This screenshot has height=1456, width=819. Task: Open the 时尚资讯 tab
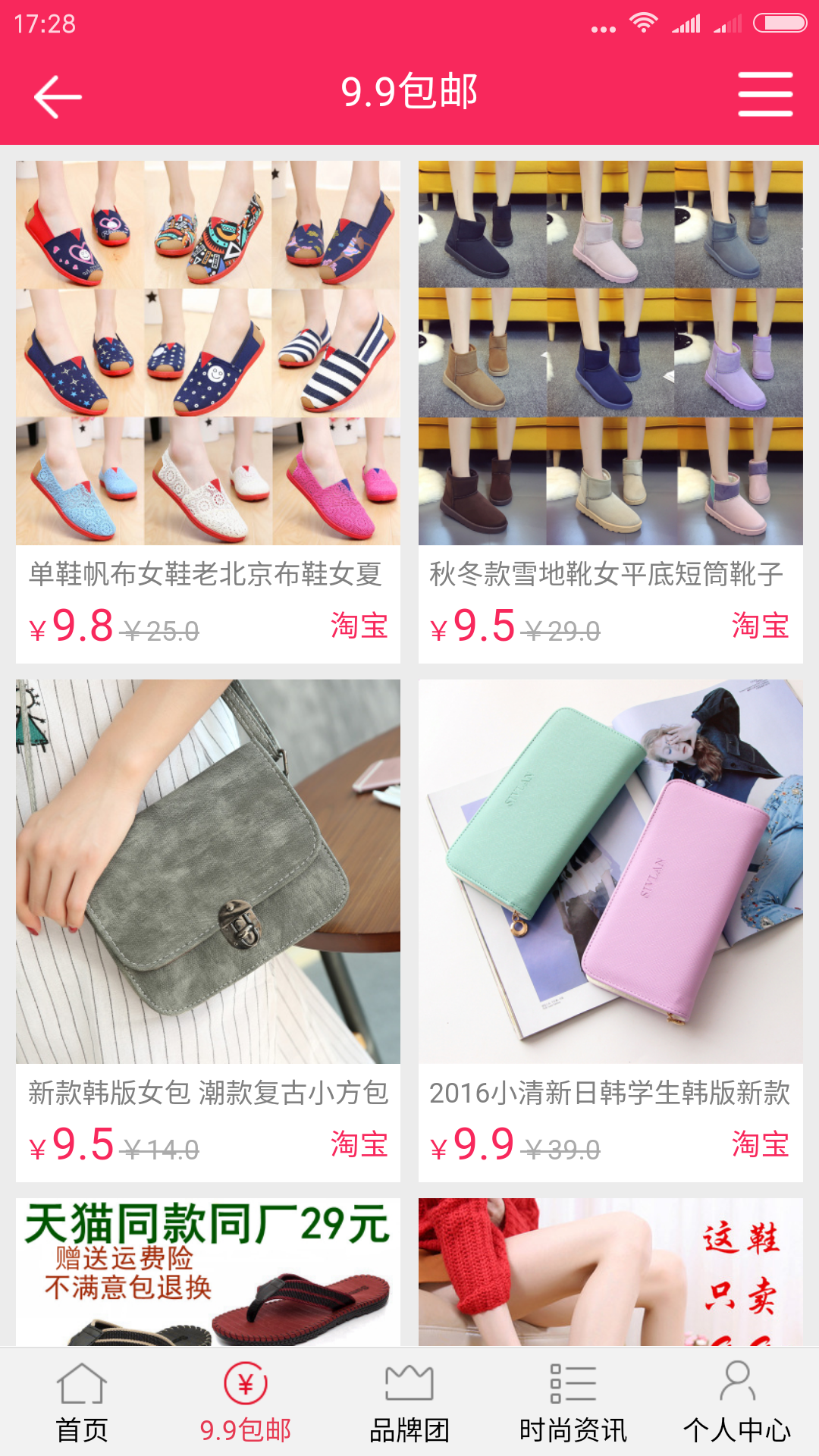point(573,1403)
